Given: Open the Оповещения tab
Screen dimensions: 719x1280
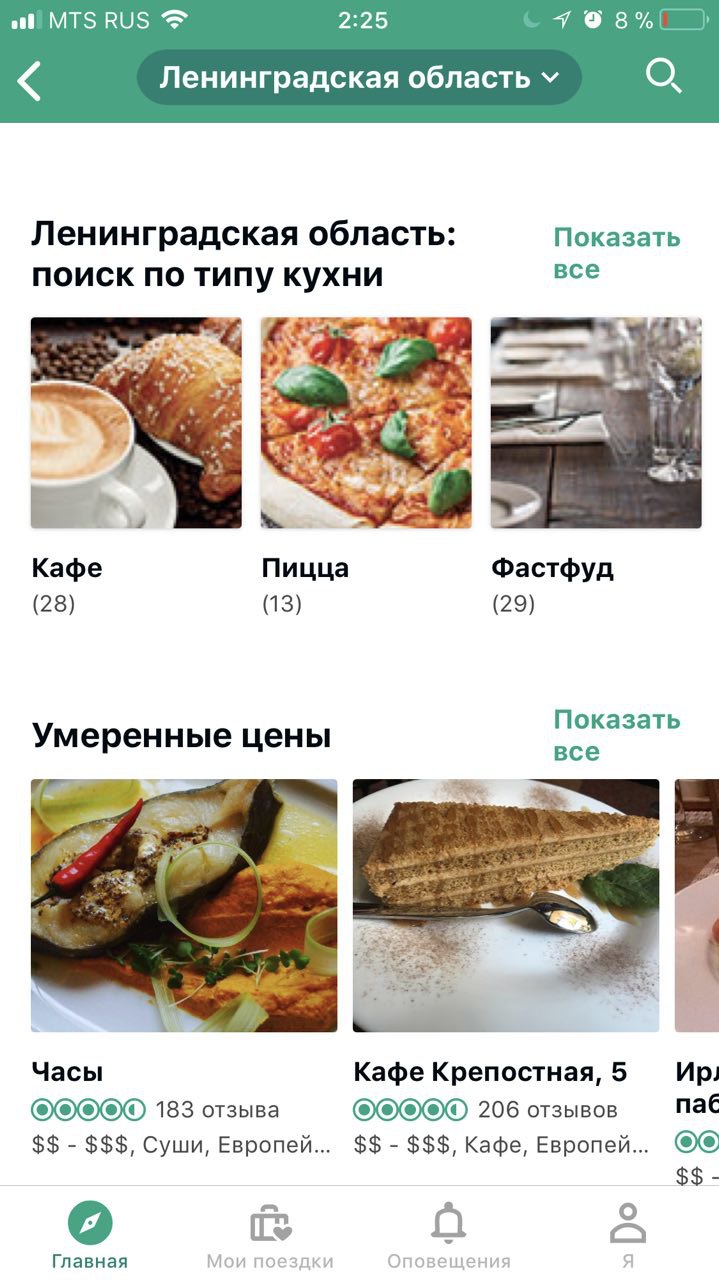Looking at the screenshot, I should point(449,1236).
